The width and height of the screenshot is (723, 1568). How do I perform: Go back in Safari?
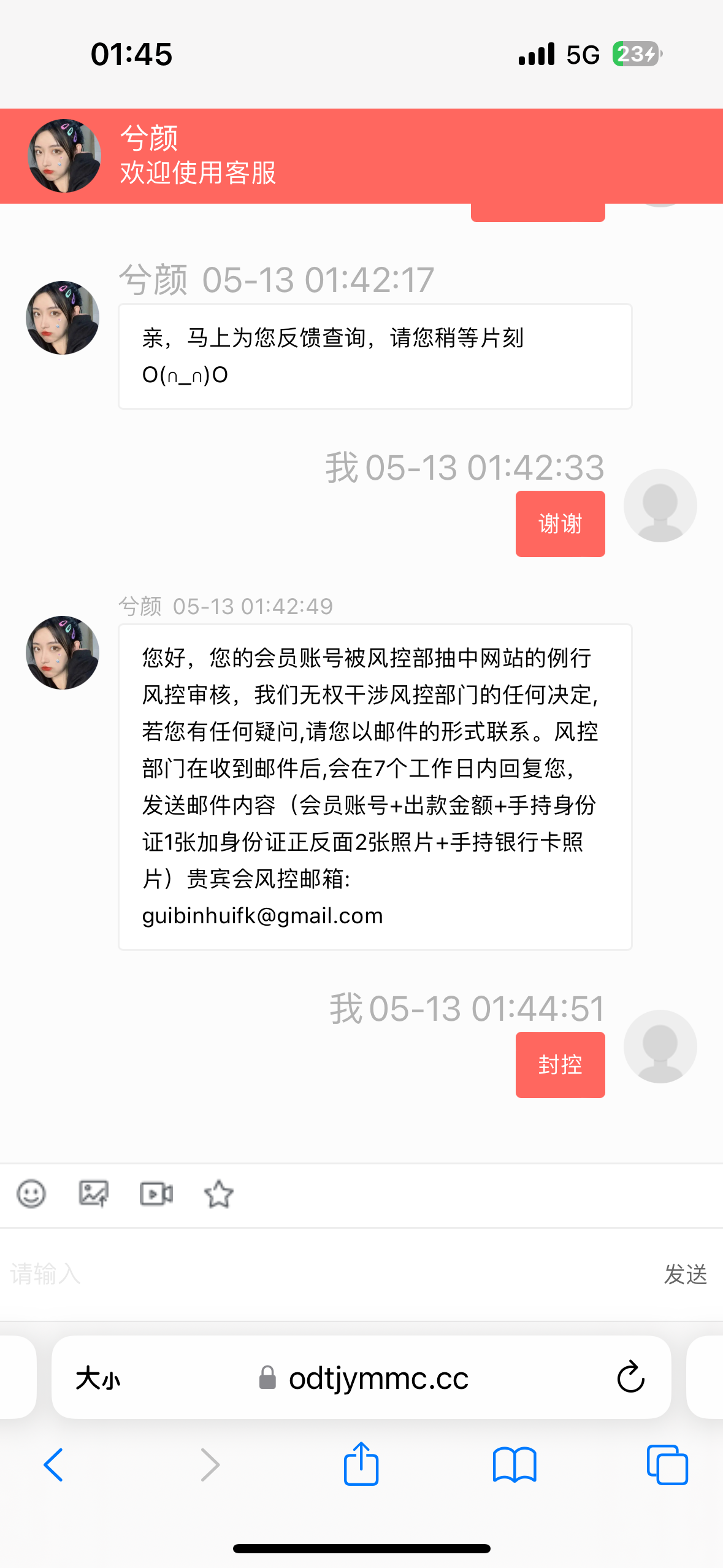coord(54,1465)
